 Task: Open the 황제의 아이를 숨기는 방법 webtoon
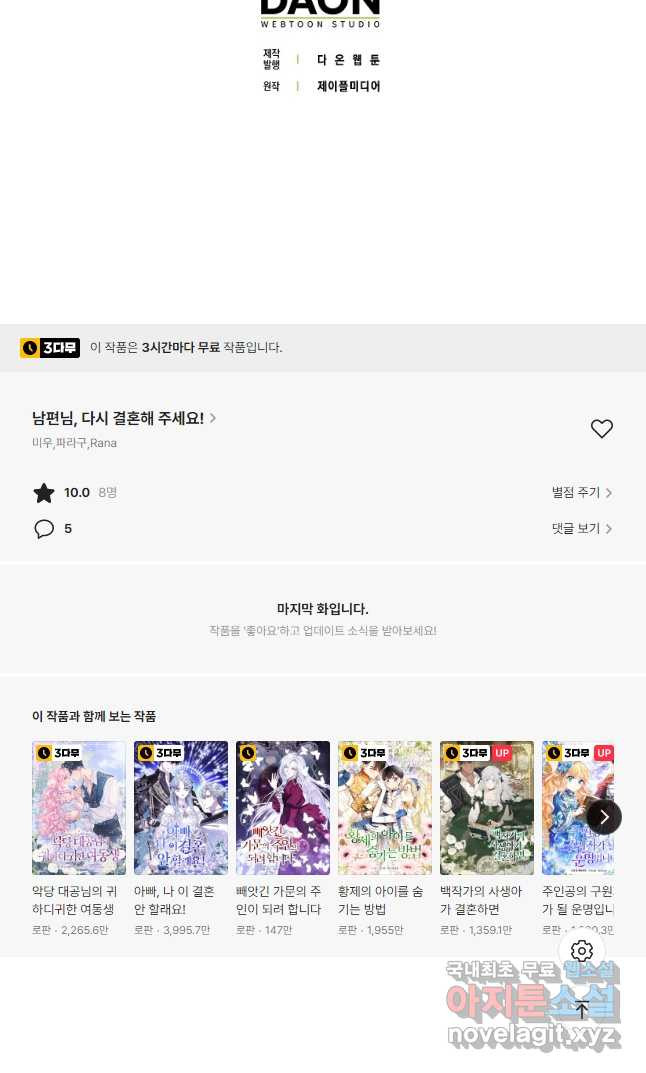point(385,808)
